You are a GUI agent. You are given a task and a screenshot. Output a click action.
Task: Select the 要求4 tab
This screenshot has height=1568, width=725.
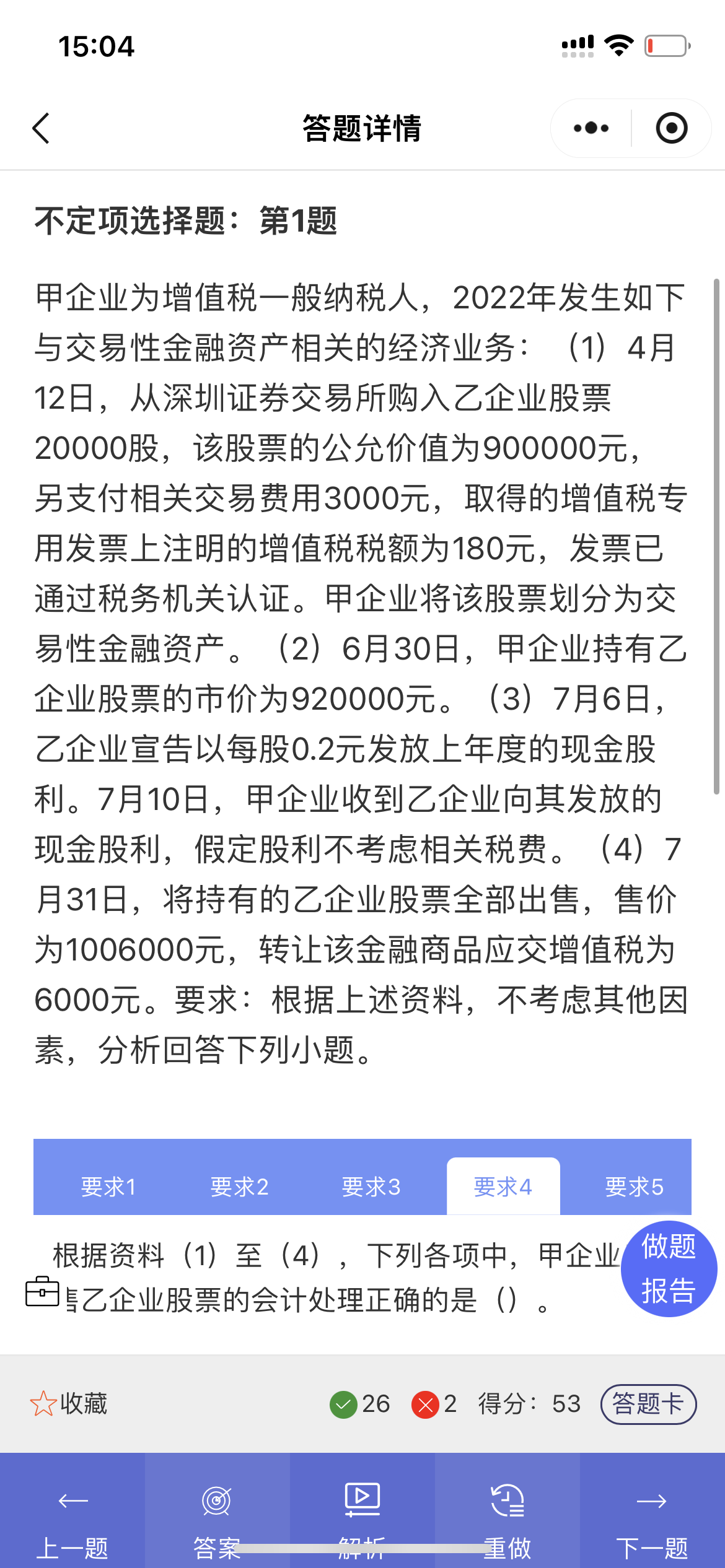pos(503,1187)
